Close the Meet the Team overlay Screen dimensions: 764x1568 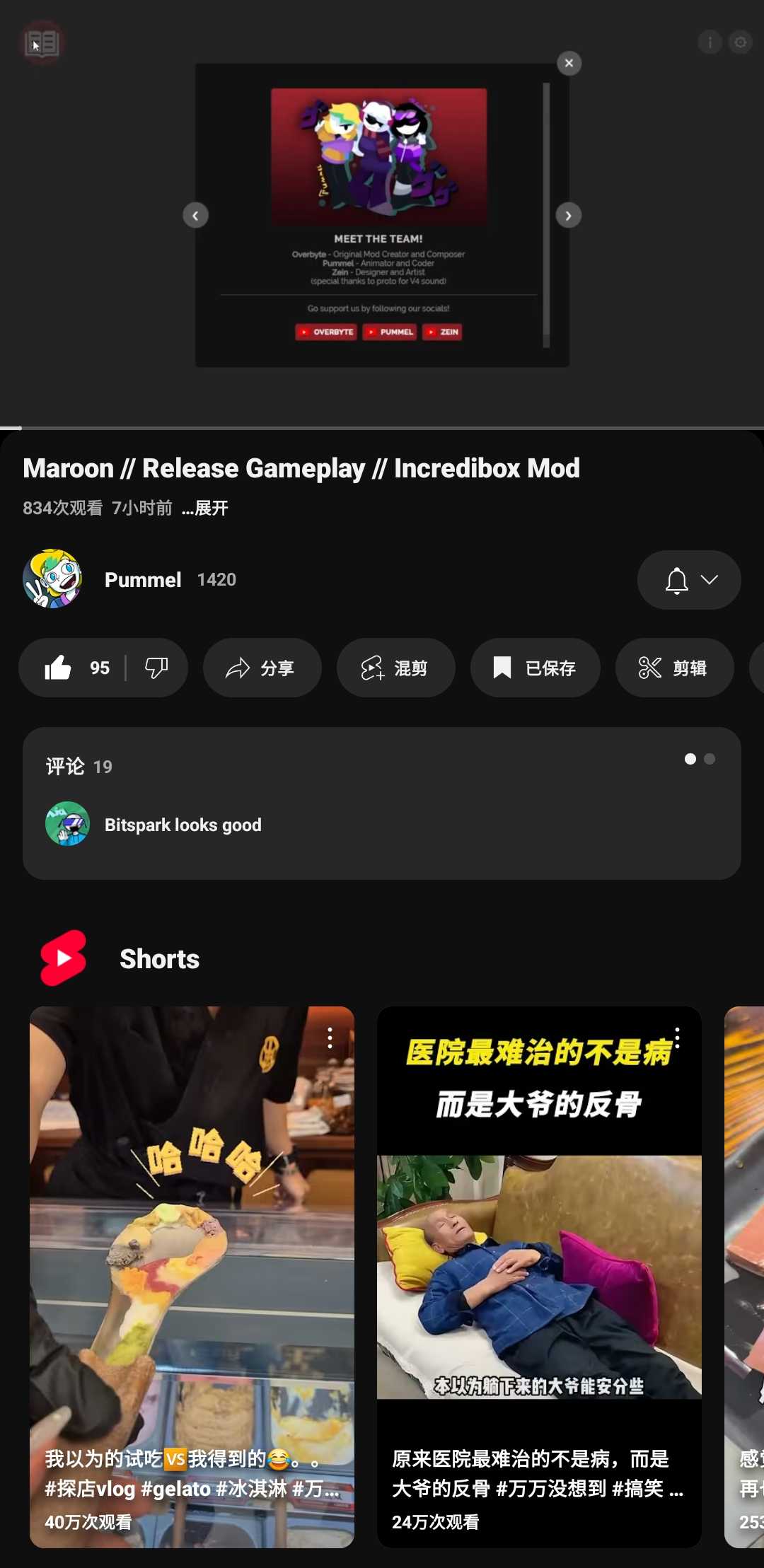click(x=569, y=63)
